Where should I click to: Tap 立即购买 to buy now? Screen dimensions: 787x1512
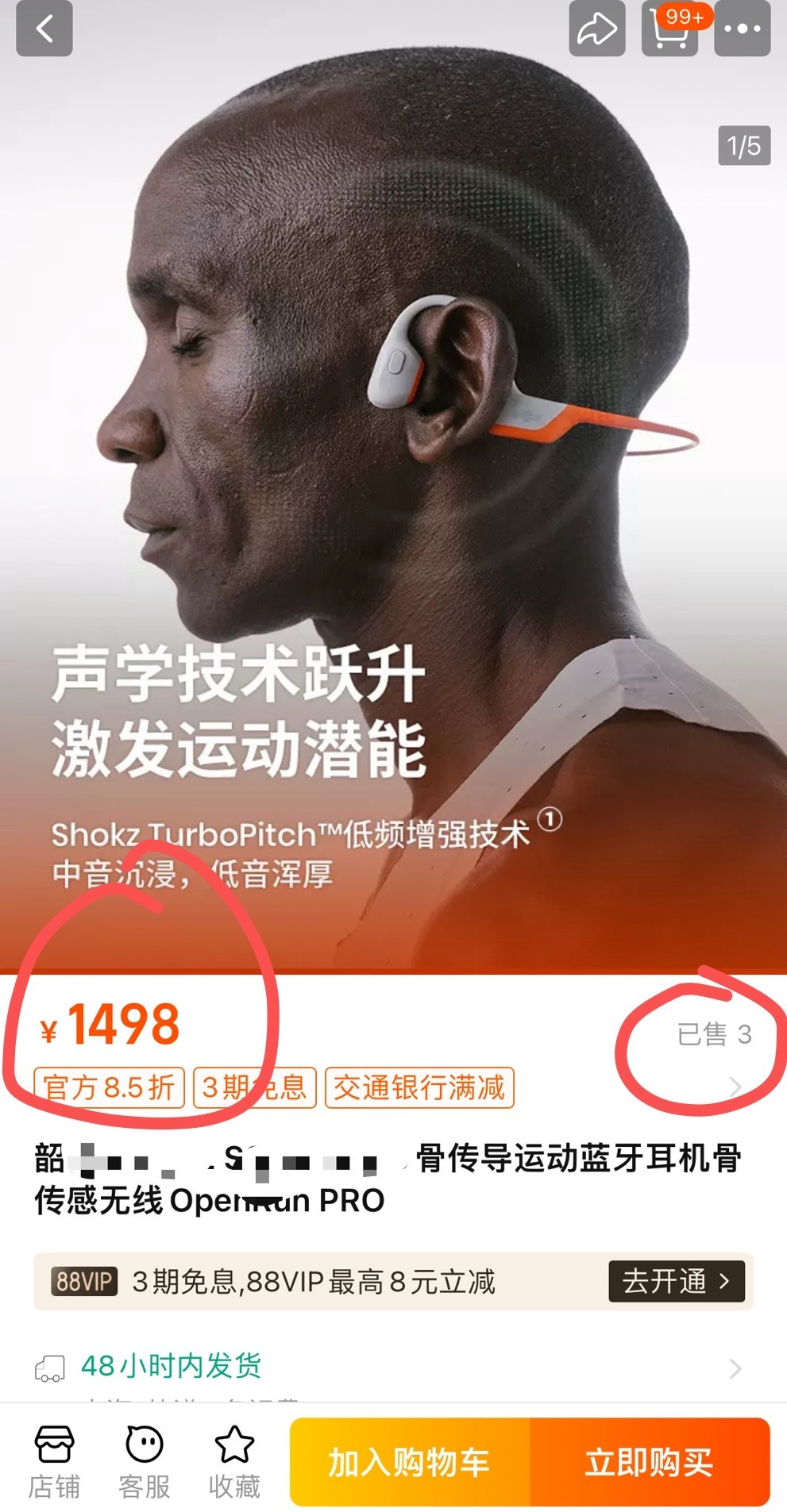coord(650,1462)
